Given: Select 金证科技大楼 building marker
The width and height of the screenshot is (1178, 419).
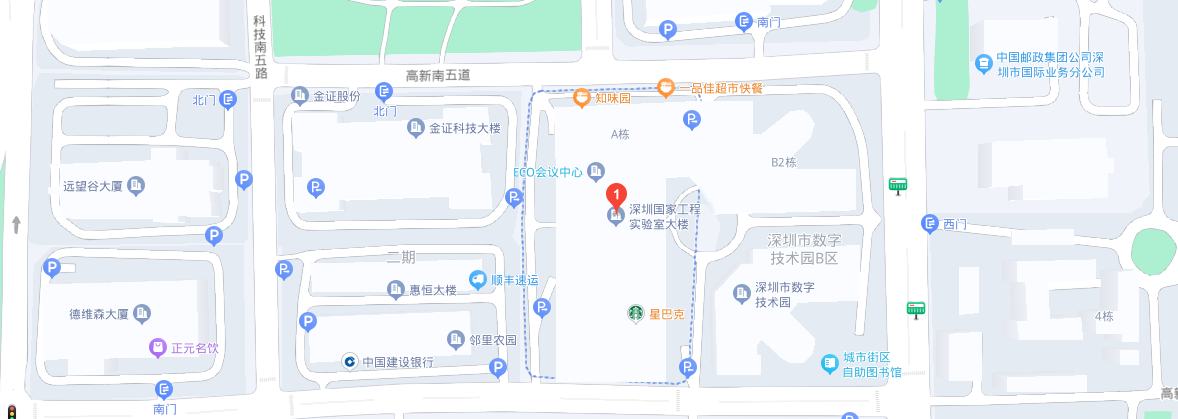Looking at the screenshot, I should [x=416, y=128].
